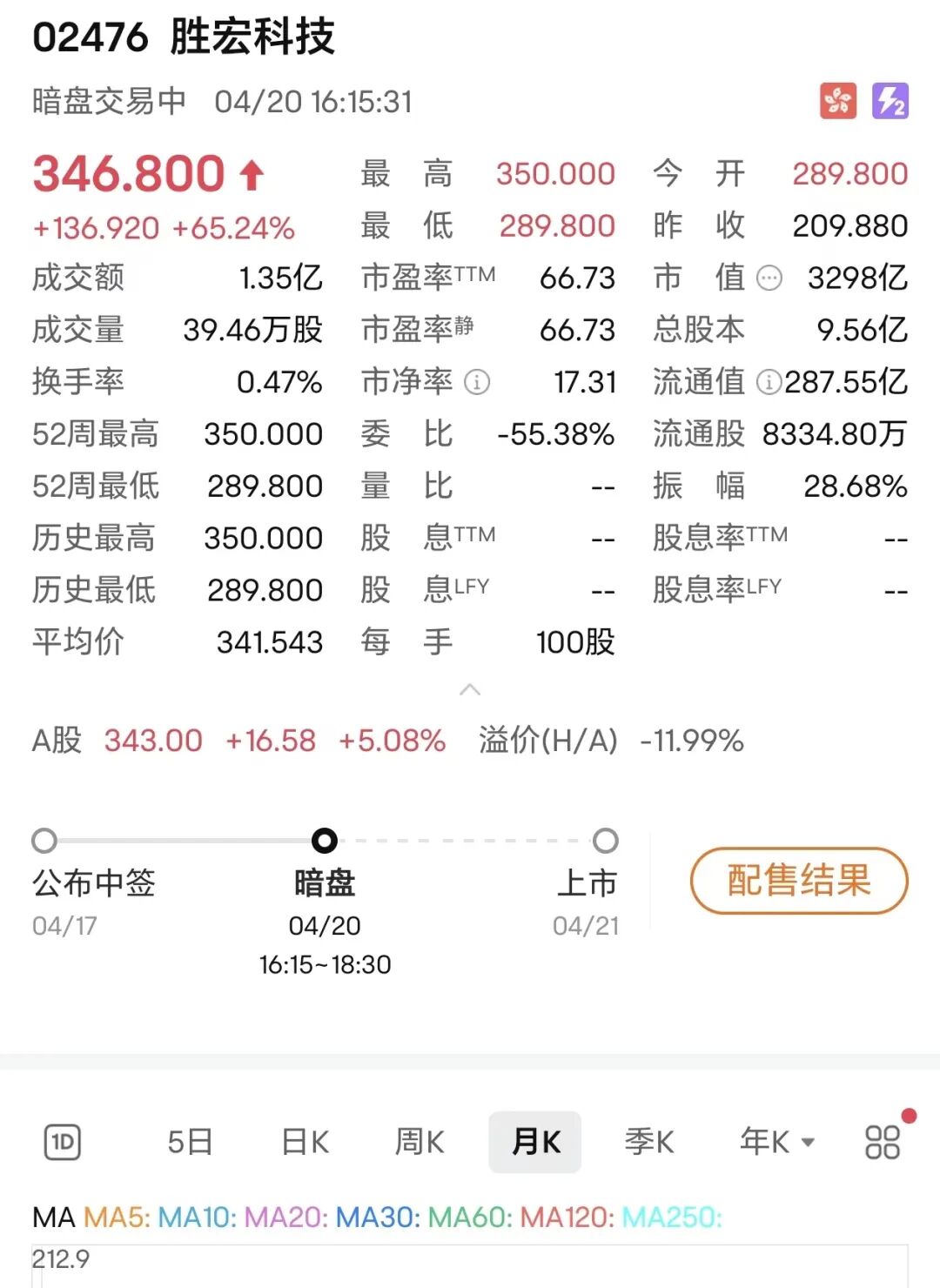The image size is (940, 1288).
Task: Open the A股 price comparison row
Action: click(387, 741)
